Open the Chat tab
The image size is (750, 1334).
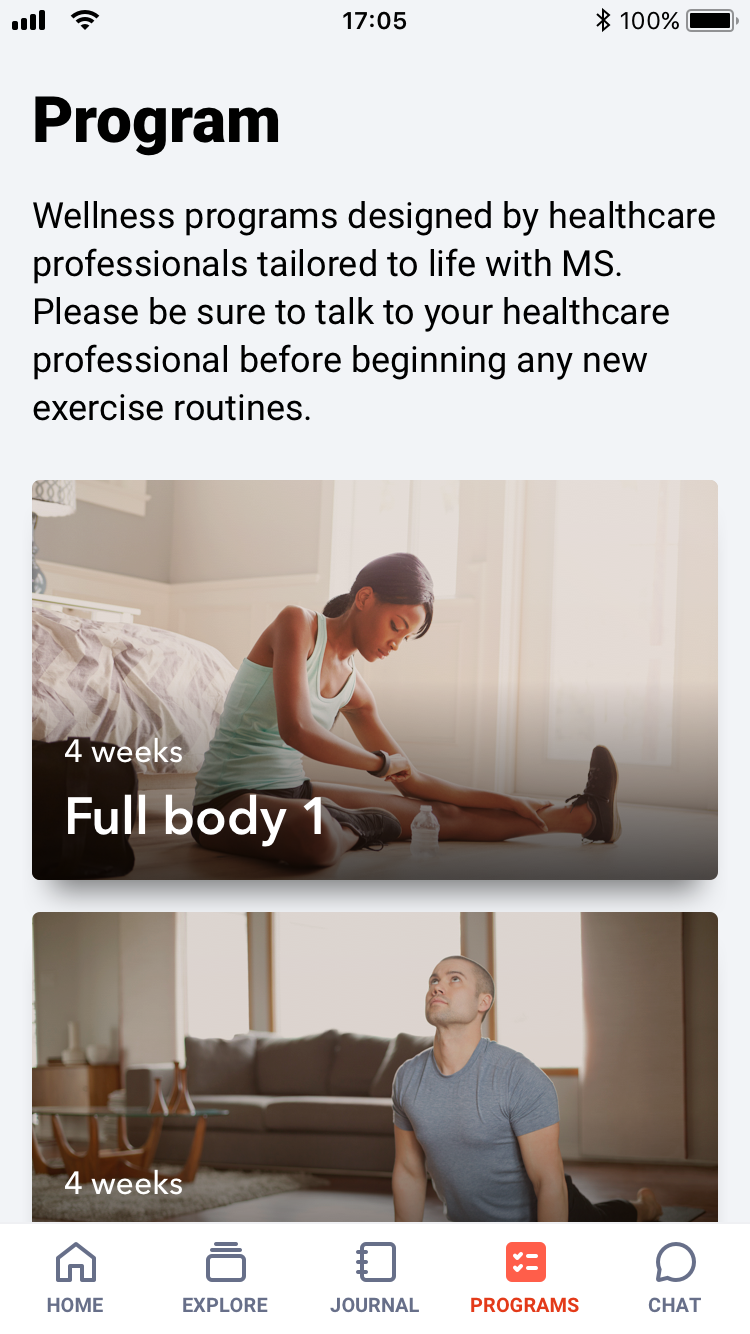point(675,1277)
